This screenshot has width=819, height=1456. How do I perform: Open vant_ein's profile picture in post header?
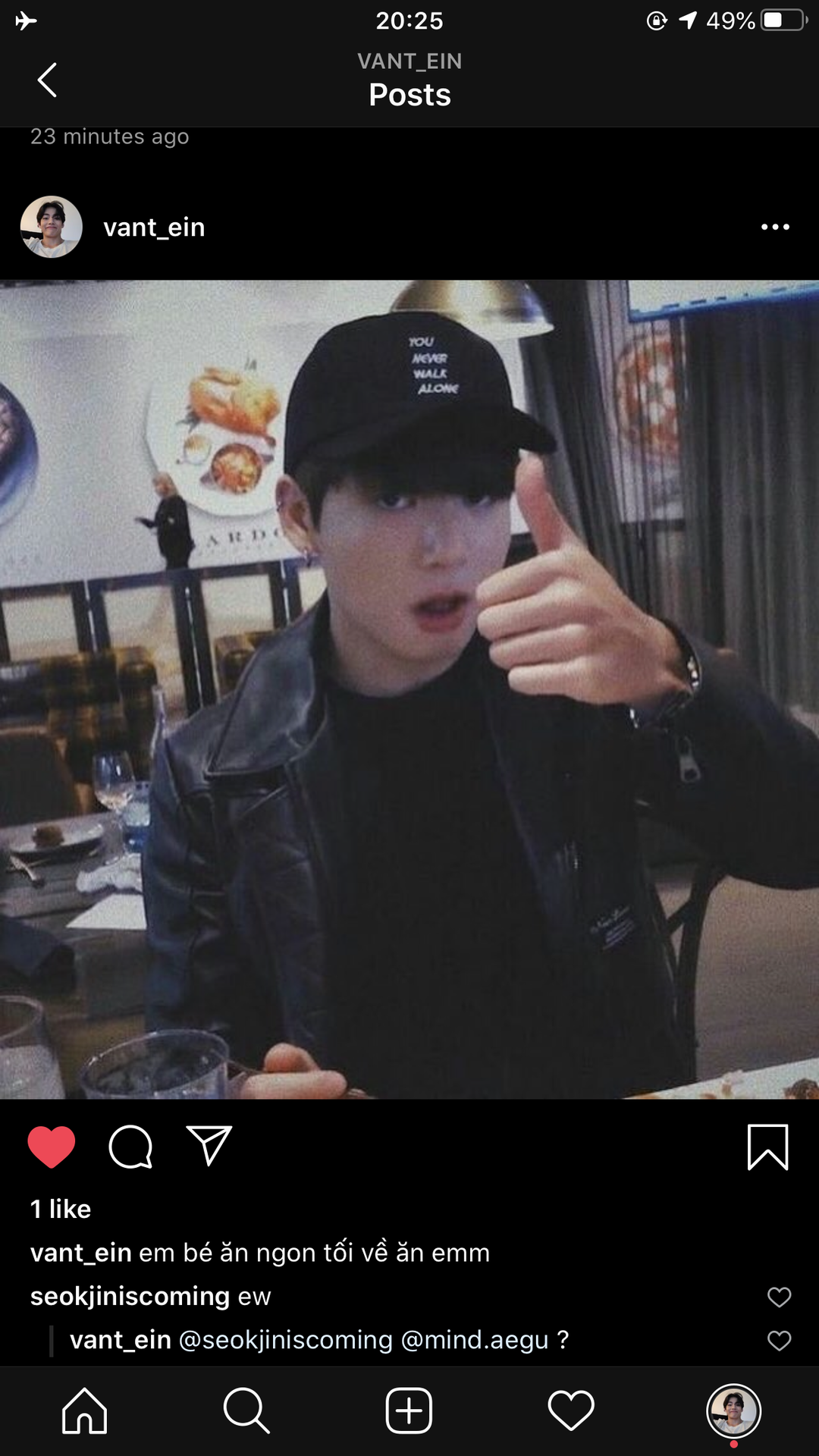52,227
